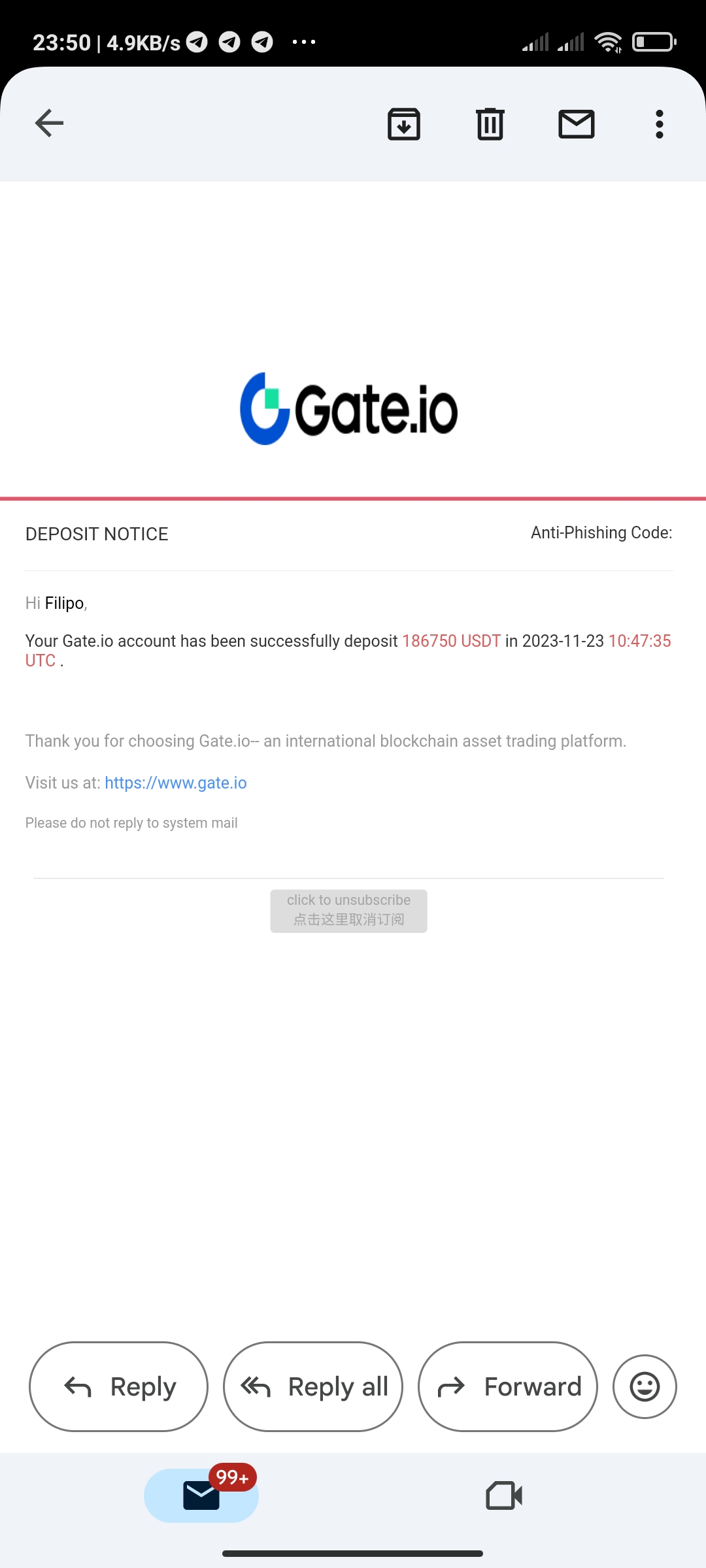Screen dimensions: 706x1568
Task: Mark this email as unread
Action: point(576,123)
